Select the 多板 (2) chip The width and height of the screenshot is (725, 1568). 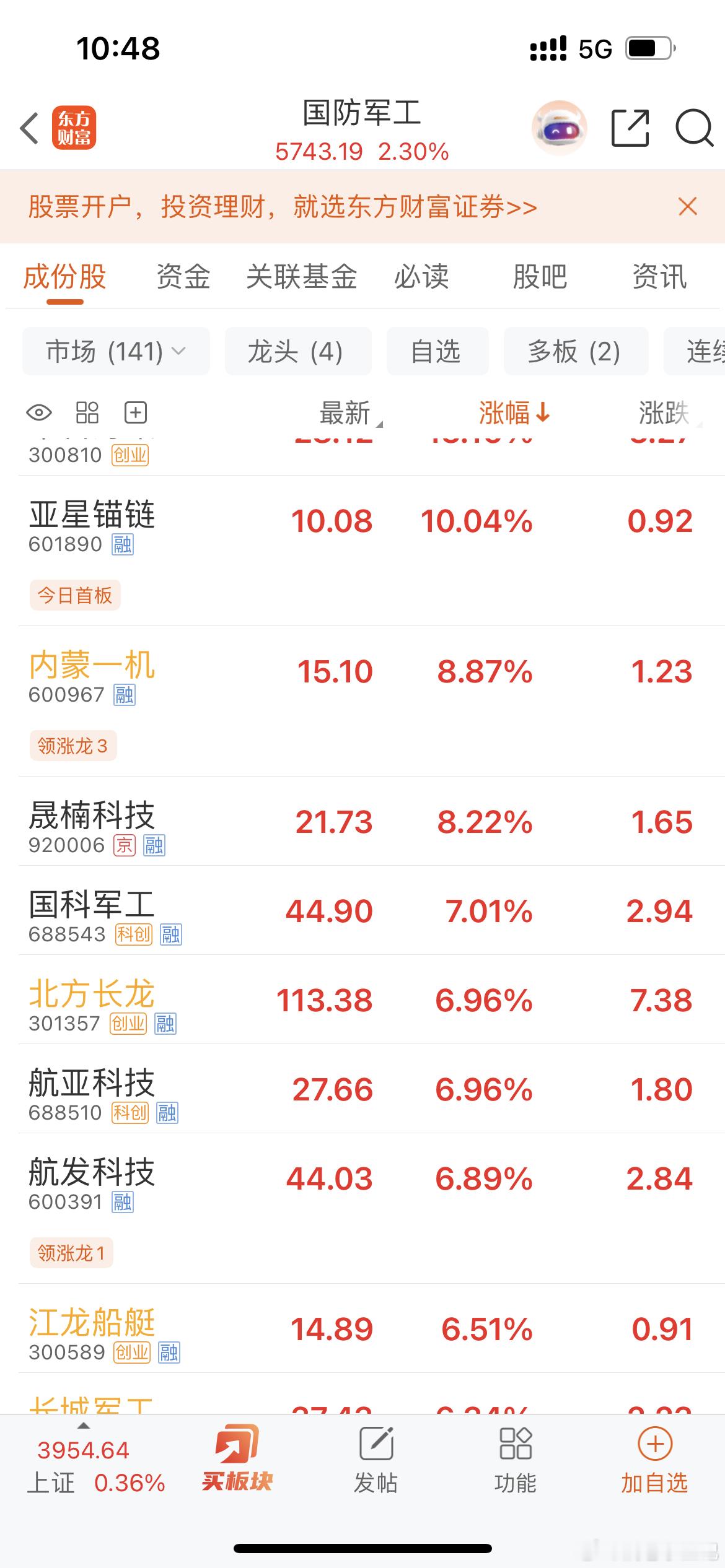pyautogui.click(x=576, y=351)
